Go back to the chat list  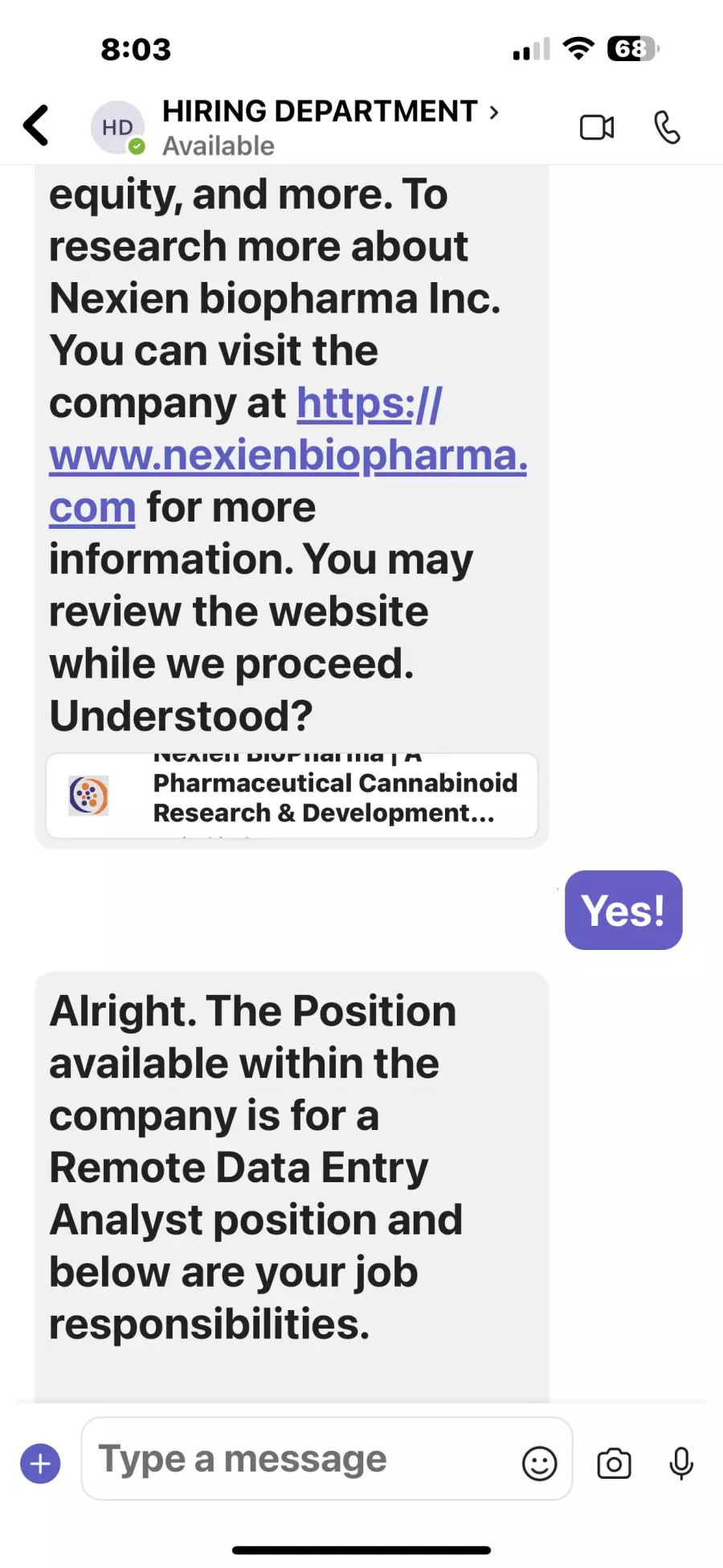(x=36, y=125)
